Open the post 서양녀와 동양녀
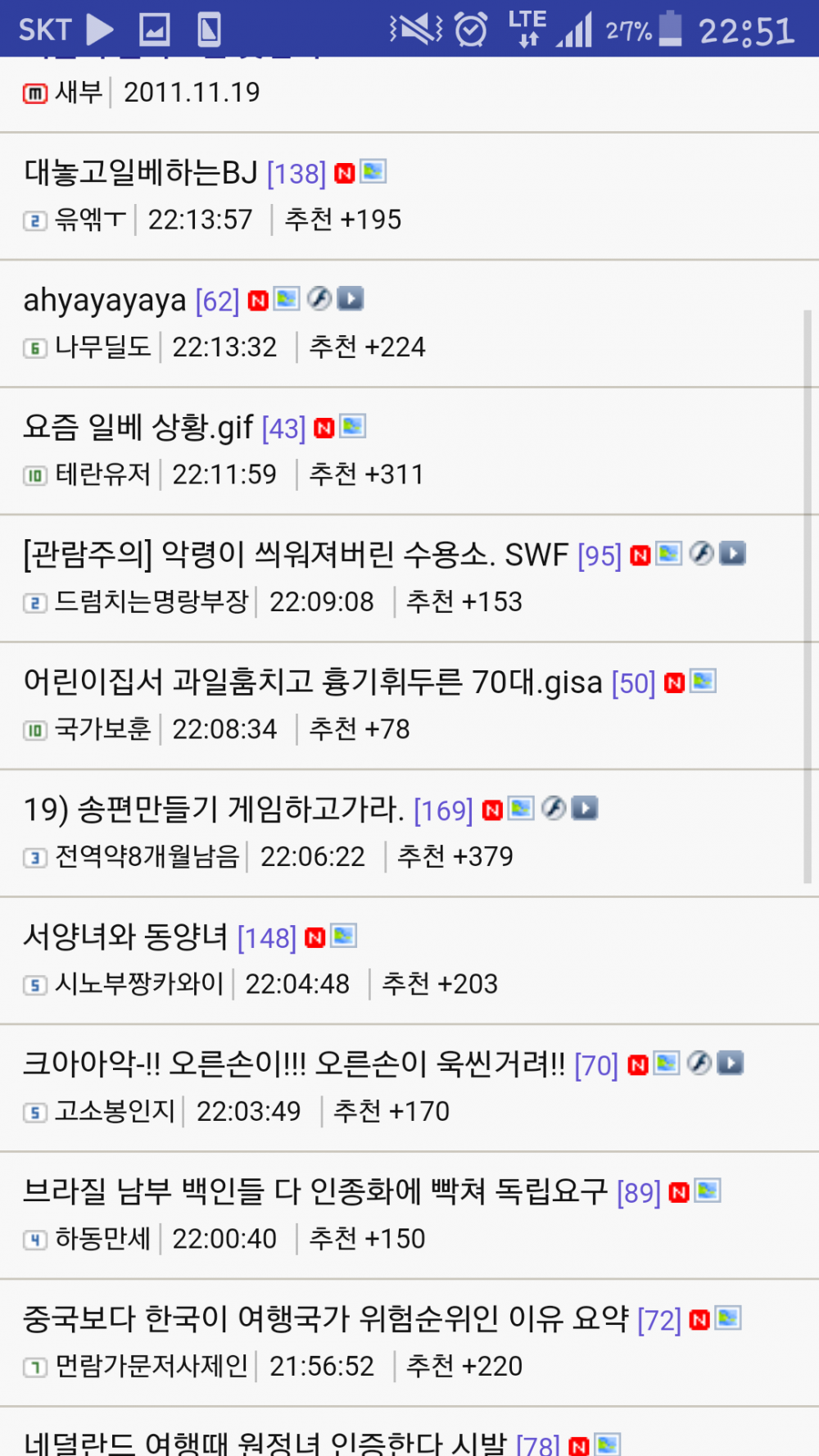Image resolution: width=819 pixels, height=1456 pixels. (125, 937)
